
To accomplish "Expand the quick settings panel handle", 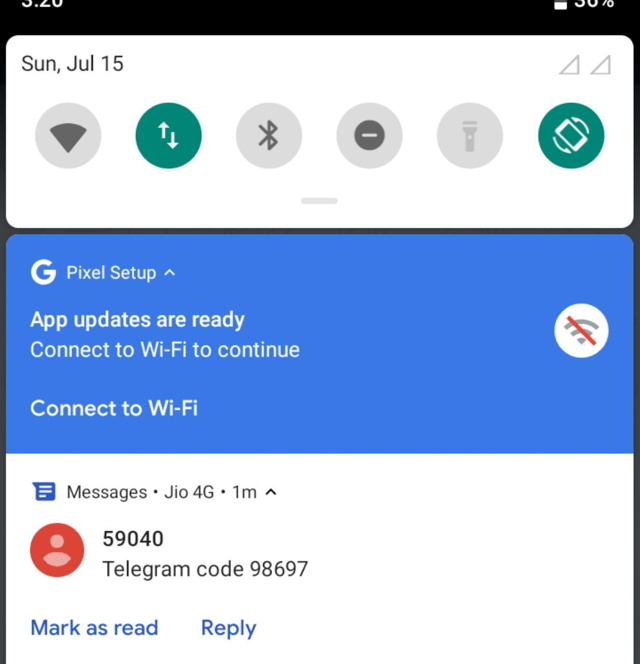I will pyautogui.click(x=319, y=201).
